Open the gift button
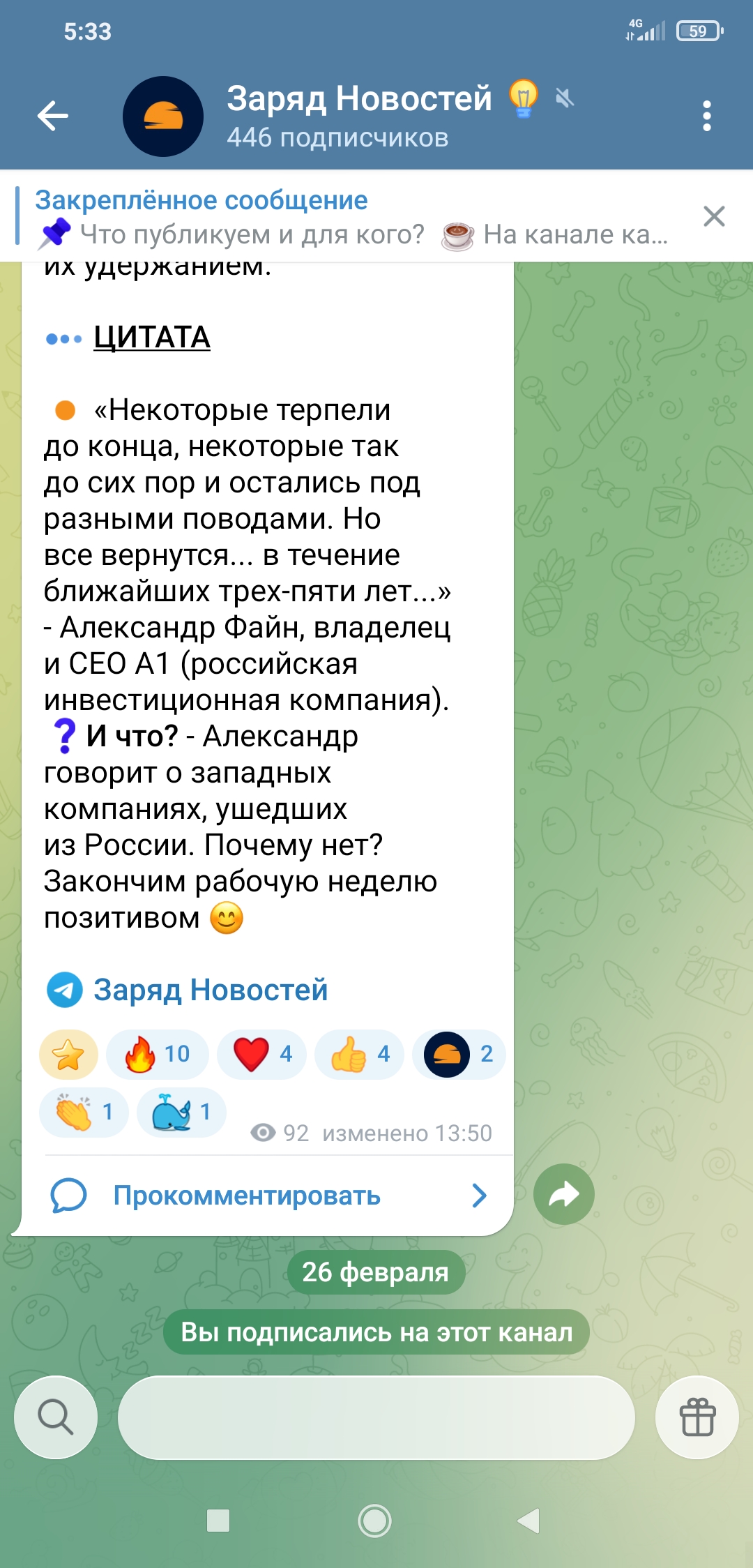The height and width of the screenshot is (1568, 753). 697,1417
